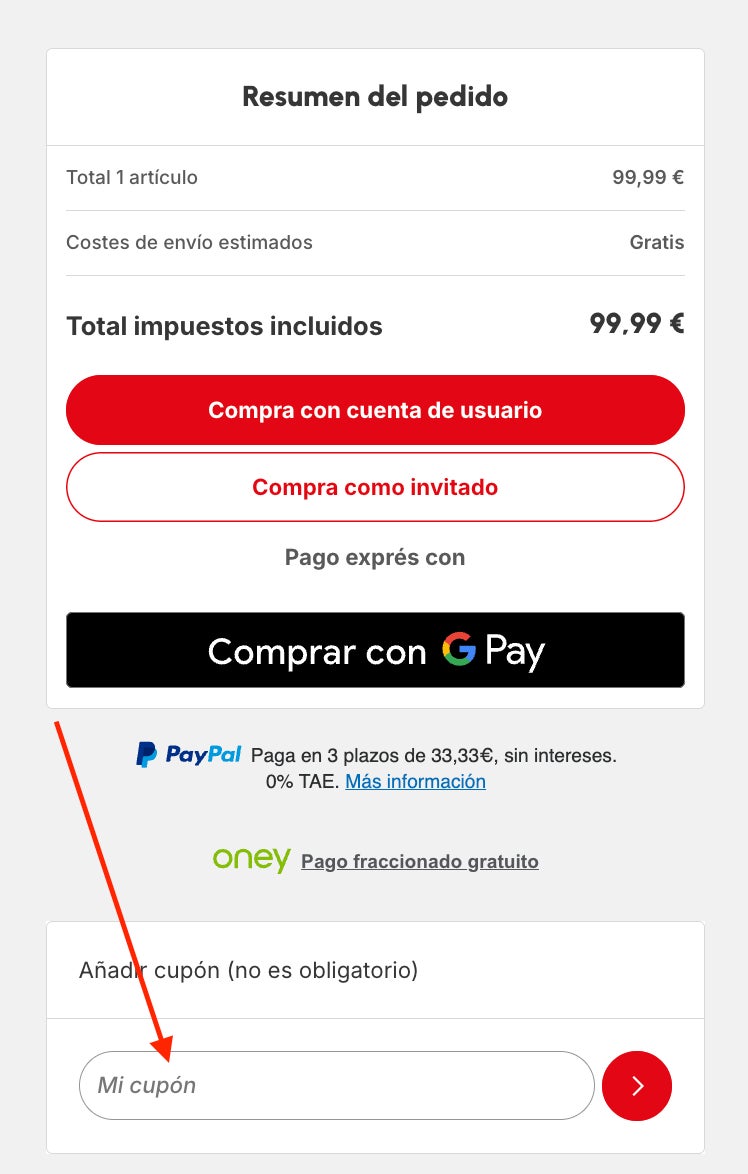Pay with the Google Pay button

(375, 650)
